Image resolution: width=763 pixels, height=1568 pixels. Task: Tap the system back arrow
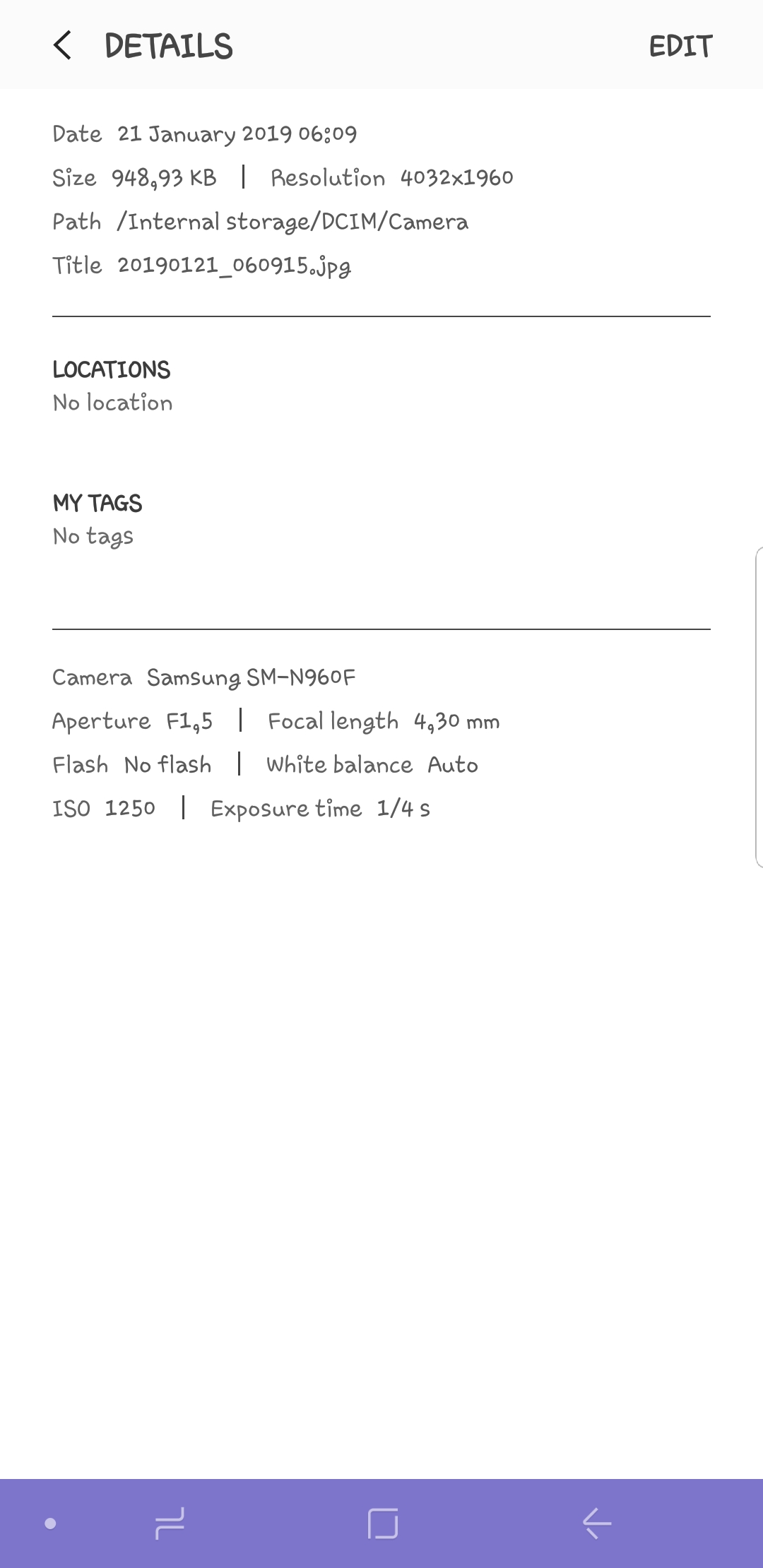[596, 1524]
